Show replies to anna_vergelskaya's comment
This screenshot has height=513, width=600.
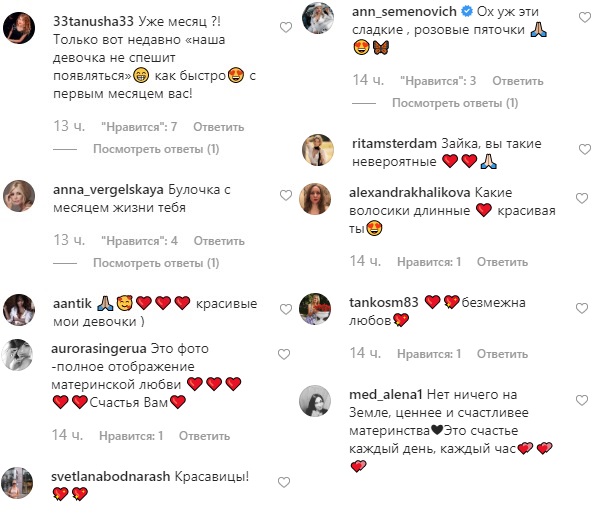click(155, 263)
